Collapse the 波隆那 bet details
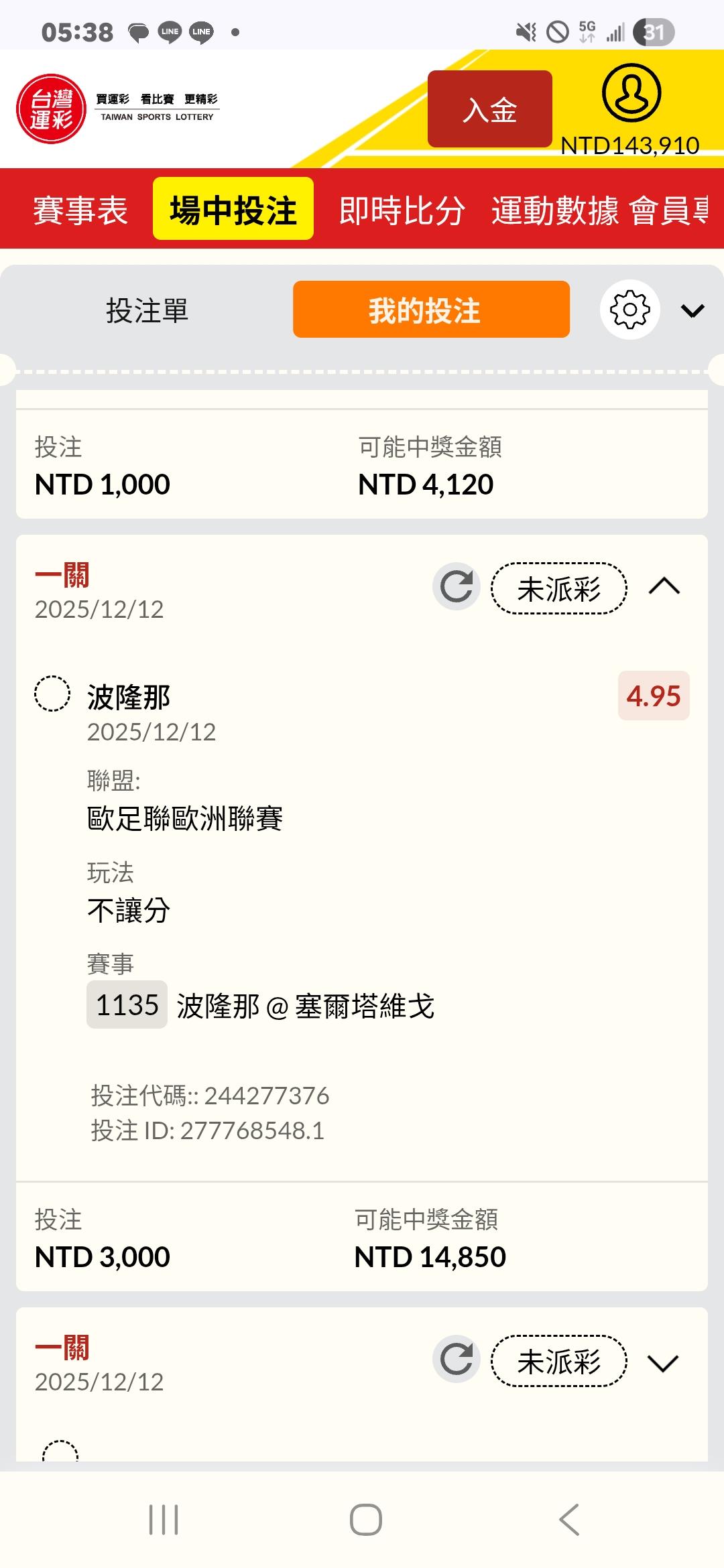The width and height of the screenshot is (724, 1568). [x=664, y=586]
